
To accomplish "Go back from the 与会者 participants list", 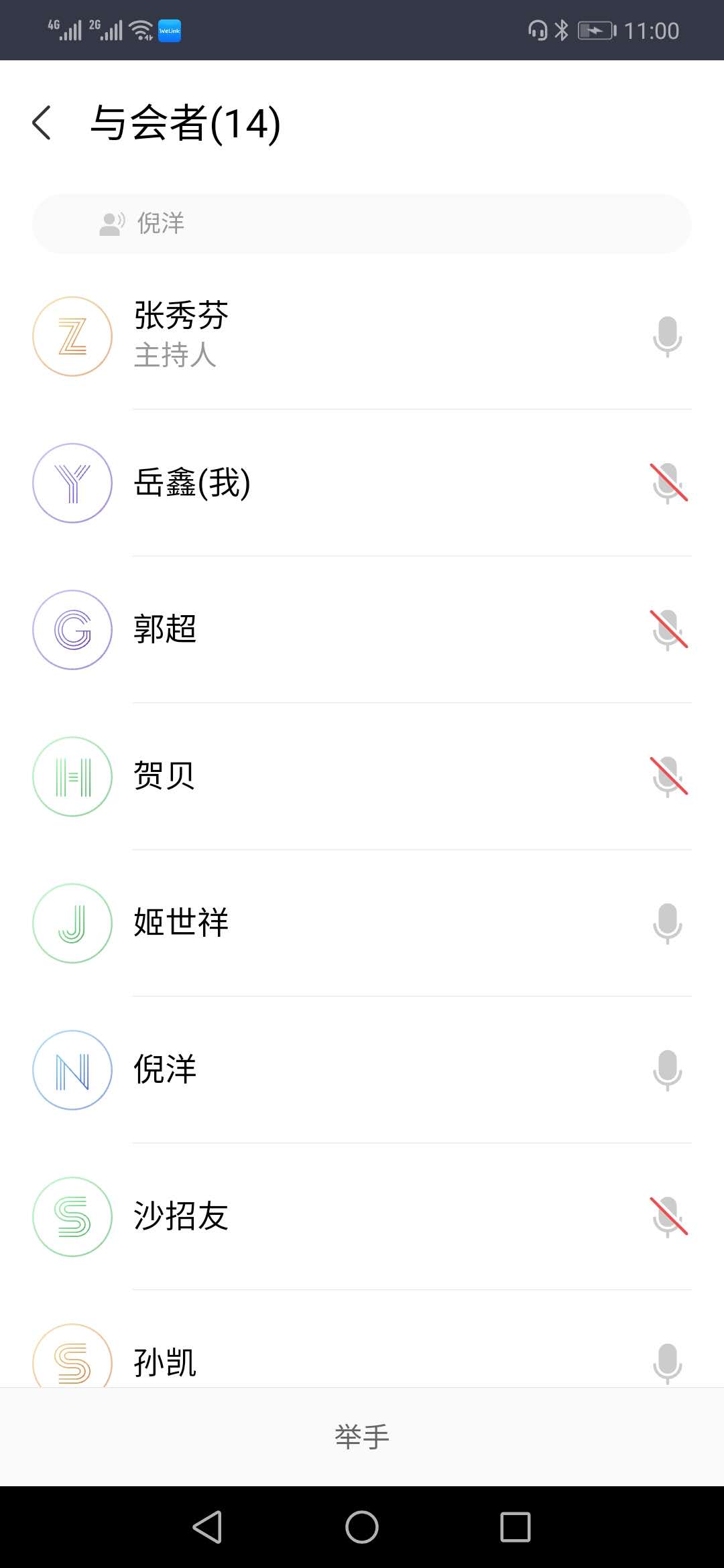I will pos(42,123).
